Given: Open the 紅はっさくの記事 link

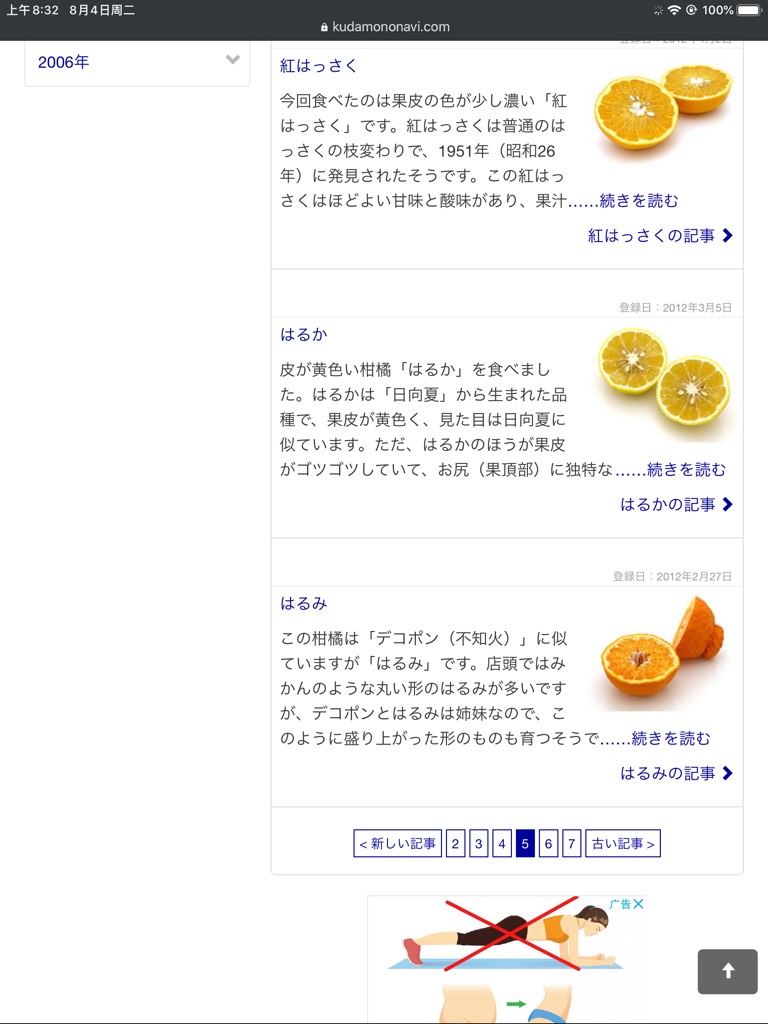Looking at the screenshot, I should (660, 236).
